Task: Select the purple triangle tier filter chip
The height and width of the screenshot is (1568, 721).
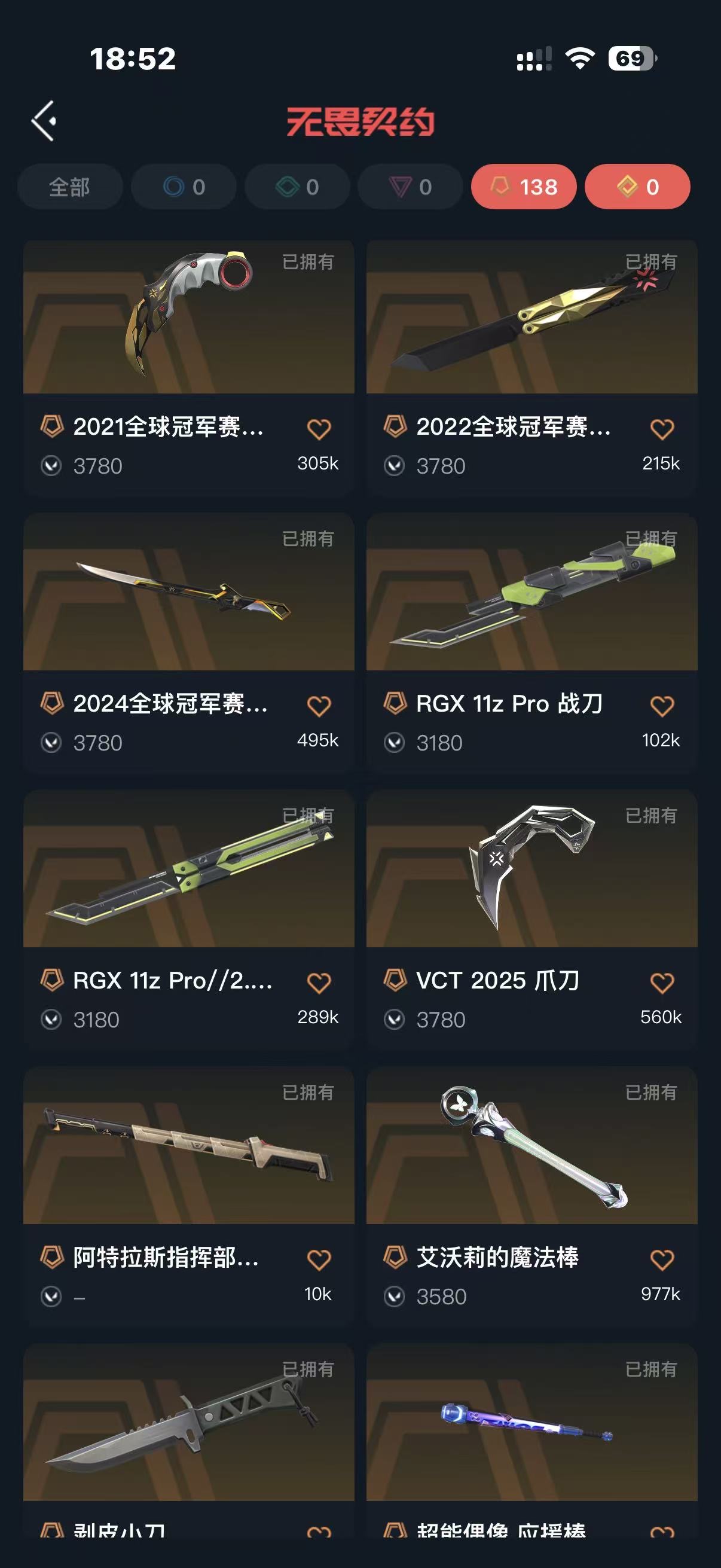Action: tap(410, 187)
